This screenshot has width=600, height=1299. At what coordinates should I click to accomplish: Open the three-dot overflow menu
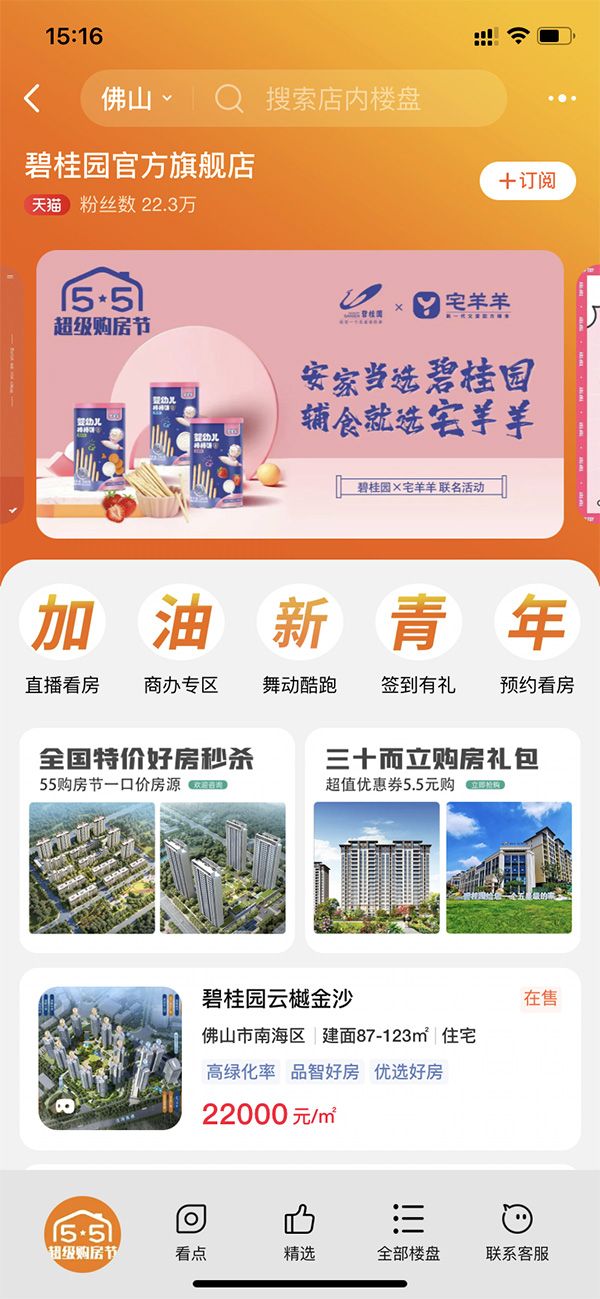pos(562,98)
